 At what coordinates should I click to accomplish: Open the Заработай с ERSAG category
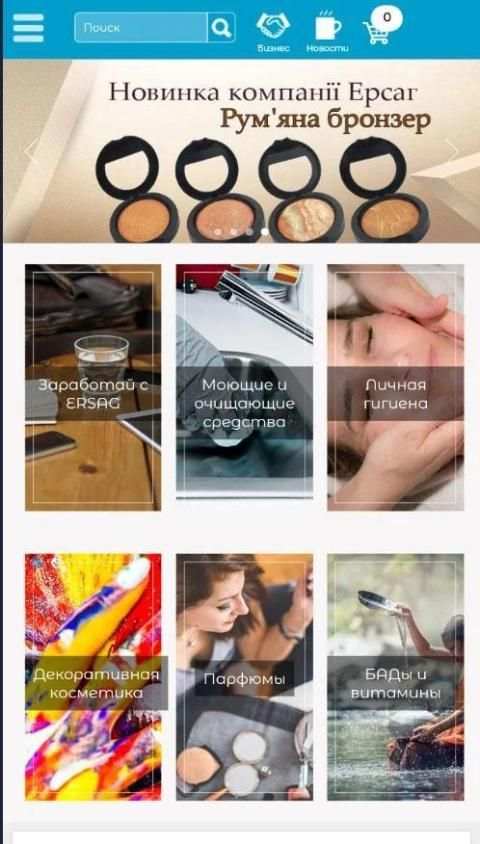pos(93,387)
